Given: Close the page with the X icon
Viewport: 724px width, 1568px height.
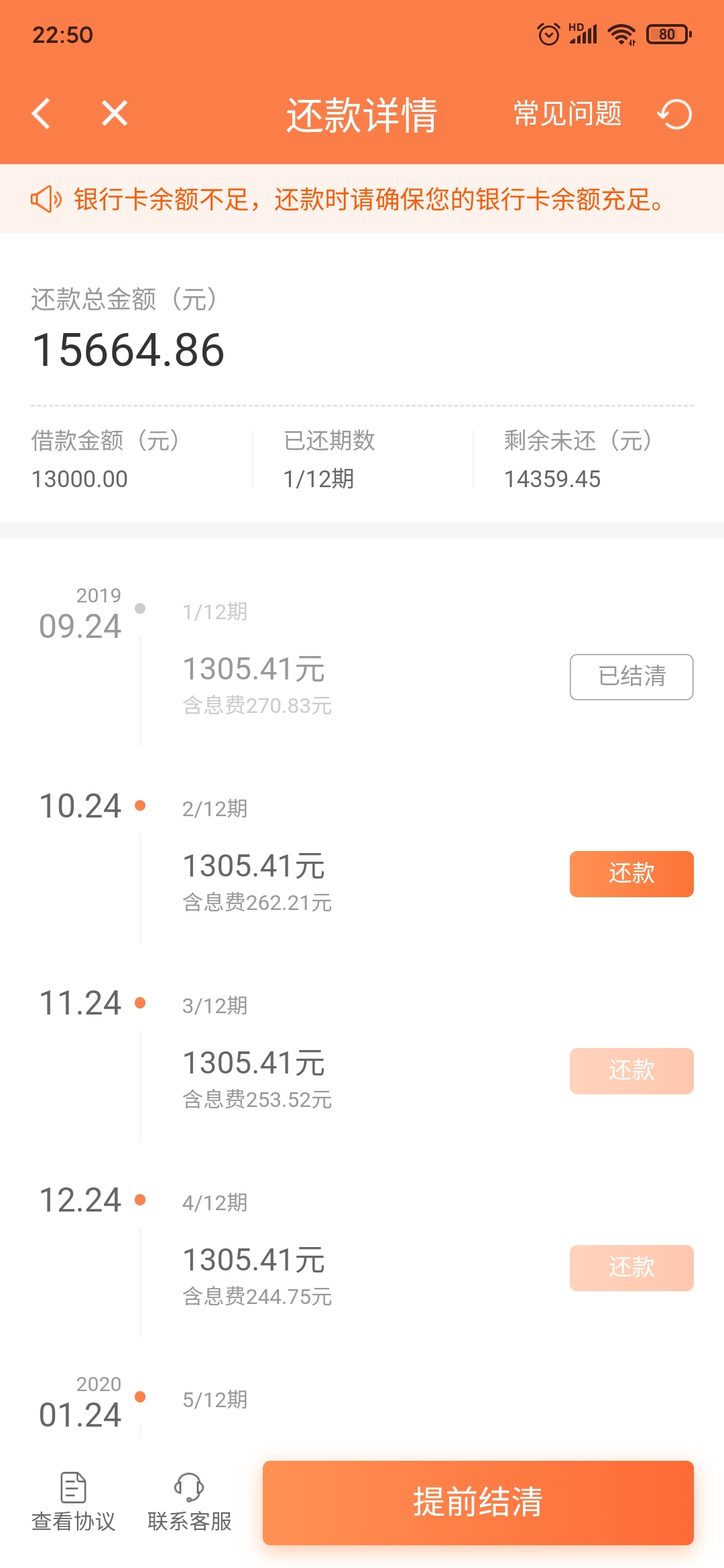Looking at the screenshot, I should (x=113, y=114).
